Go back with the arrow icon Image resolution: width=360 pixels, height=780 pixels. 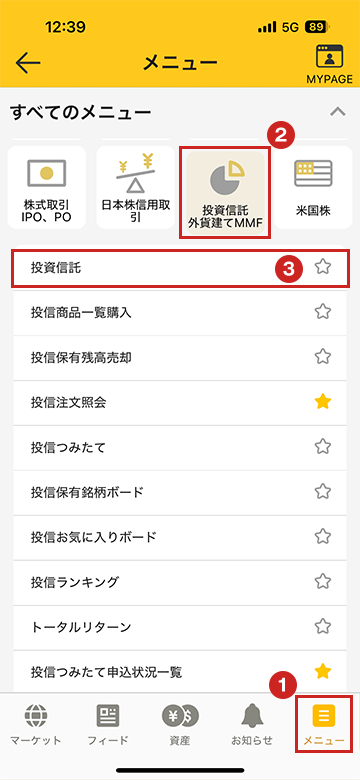click(x=28, y=63)
